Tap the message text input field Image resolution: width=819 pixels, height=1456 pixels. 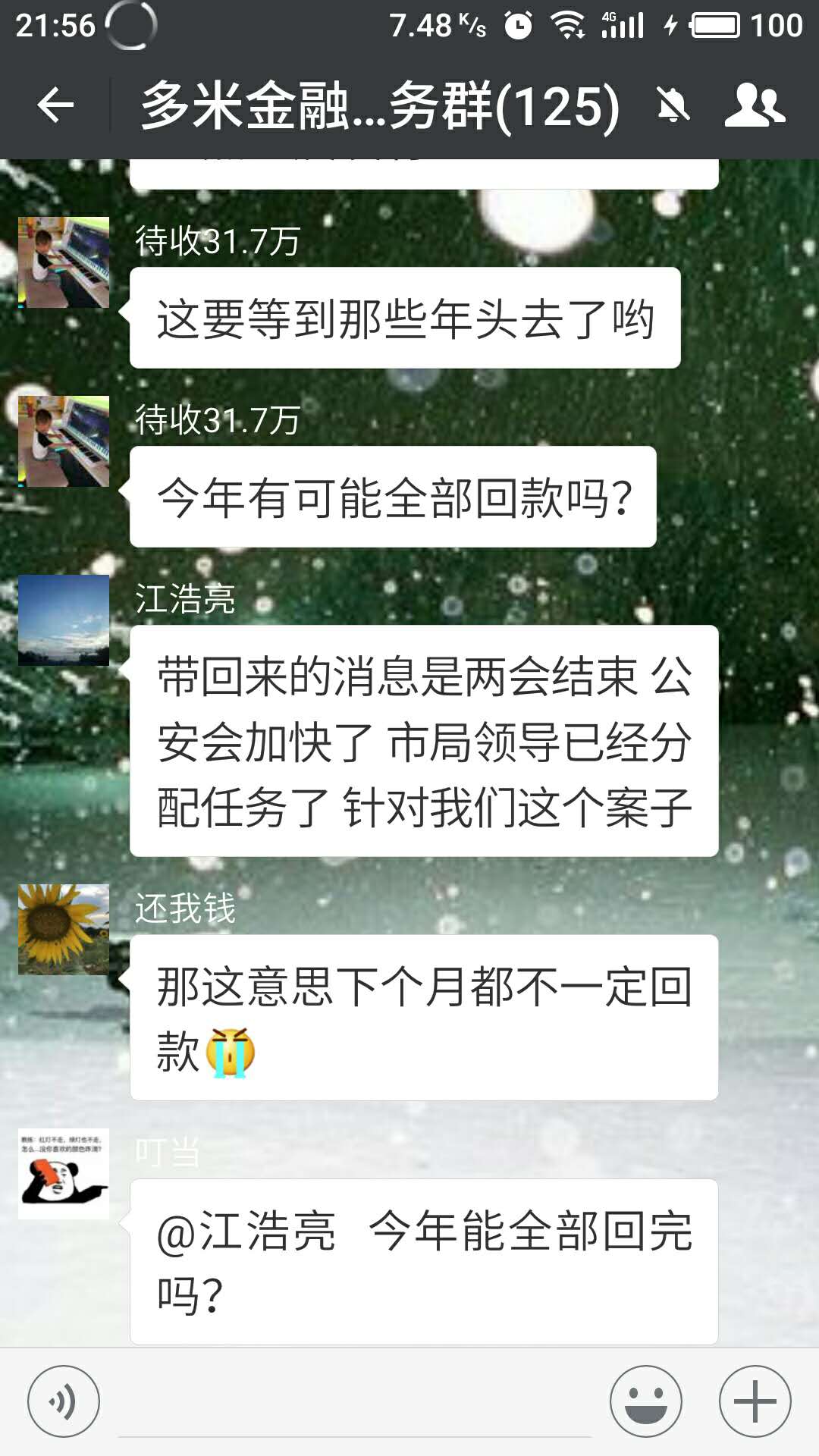354,1403
